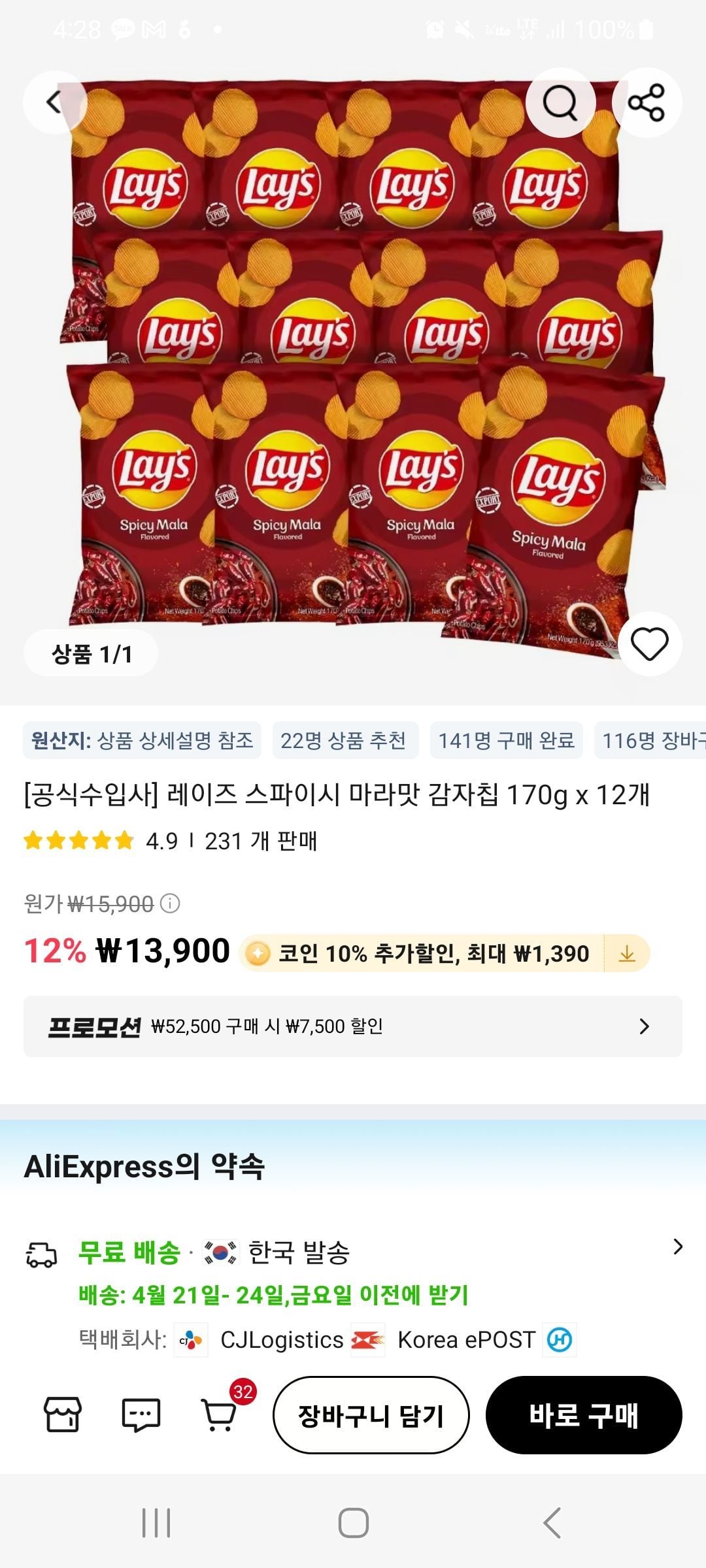Tap the 141명 구매 완료 chip
706x1568 pixels.
[x=506, y=740]
